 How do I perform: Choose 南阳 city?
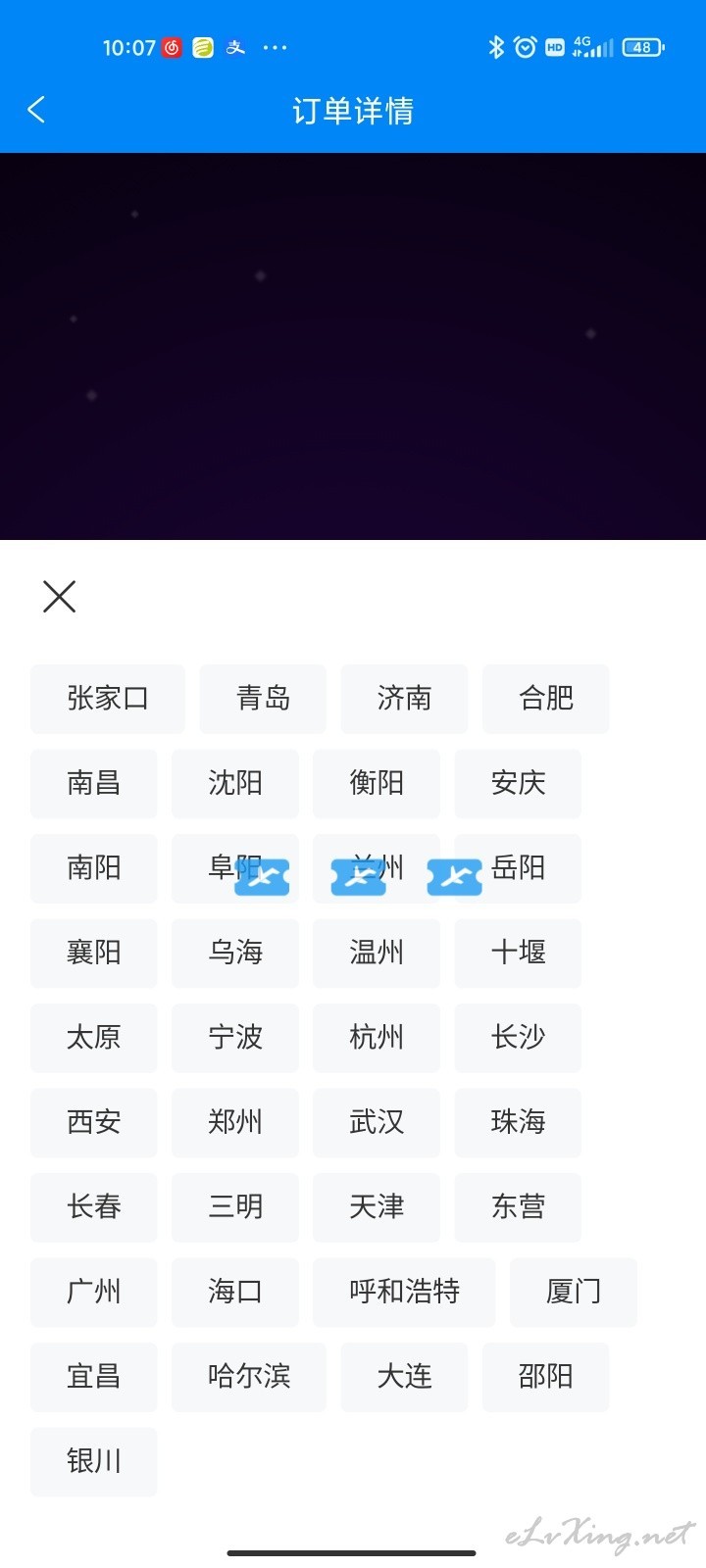tap(94, 868)
